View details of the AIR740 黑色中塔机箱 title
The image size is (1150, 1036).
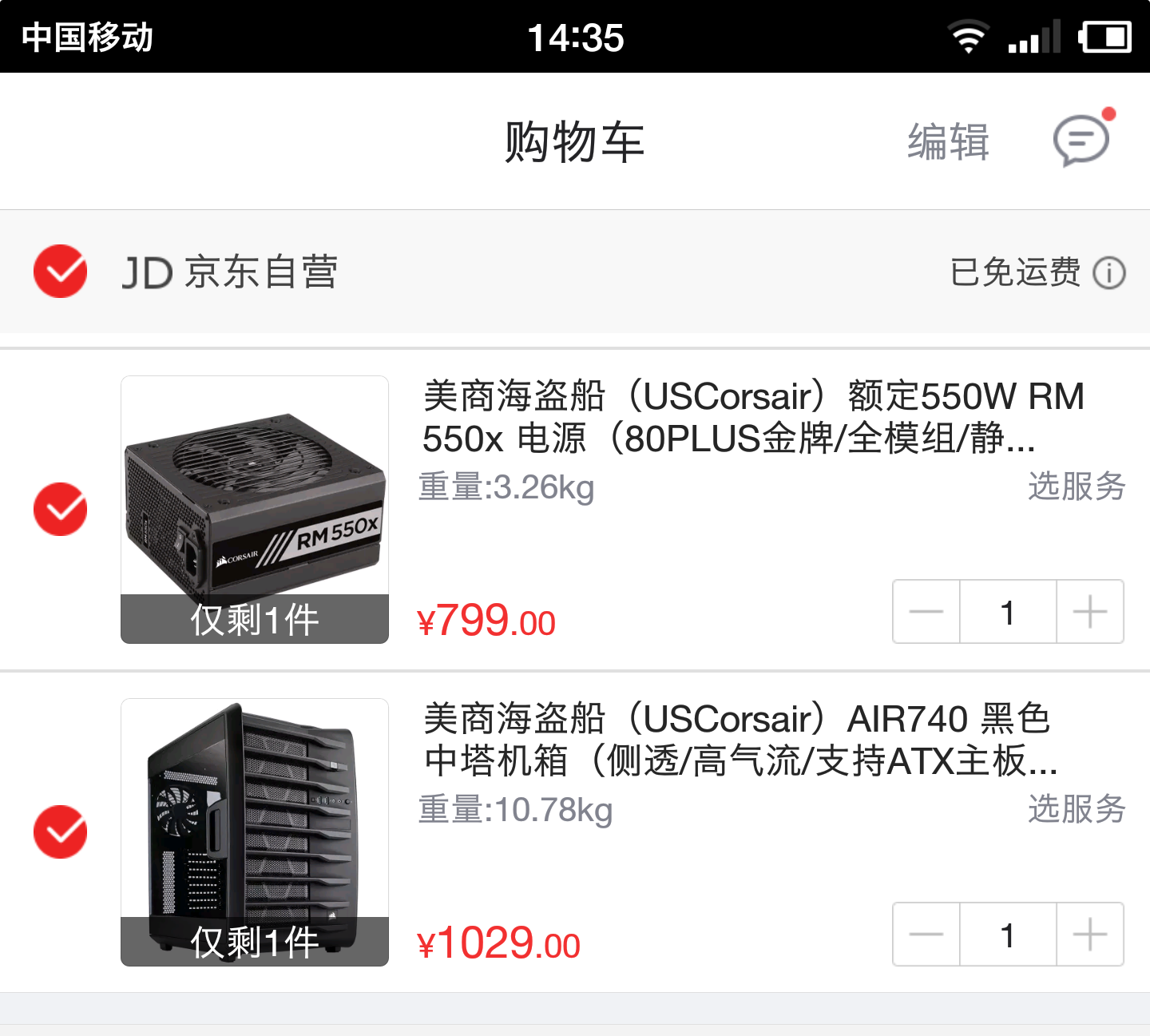(x=739, y=740)
